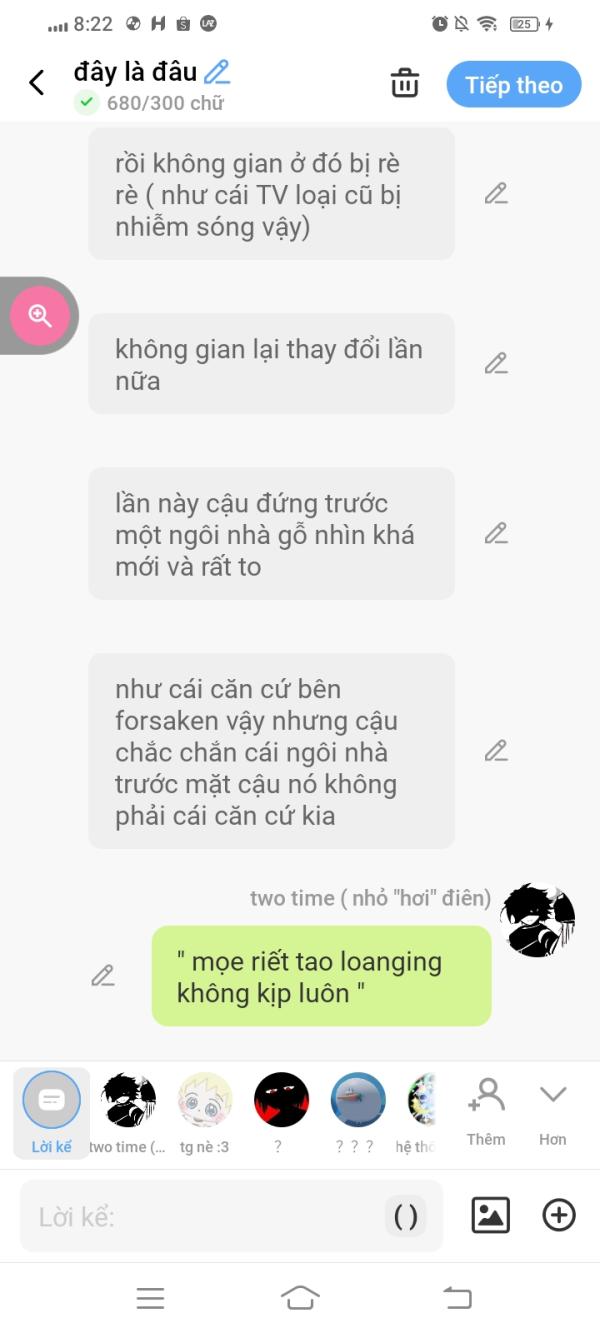The image size is (600, 1333).
Task: Insert parentheses with the ( ) button
Action: (406, 1217)
